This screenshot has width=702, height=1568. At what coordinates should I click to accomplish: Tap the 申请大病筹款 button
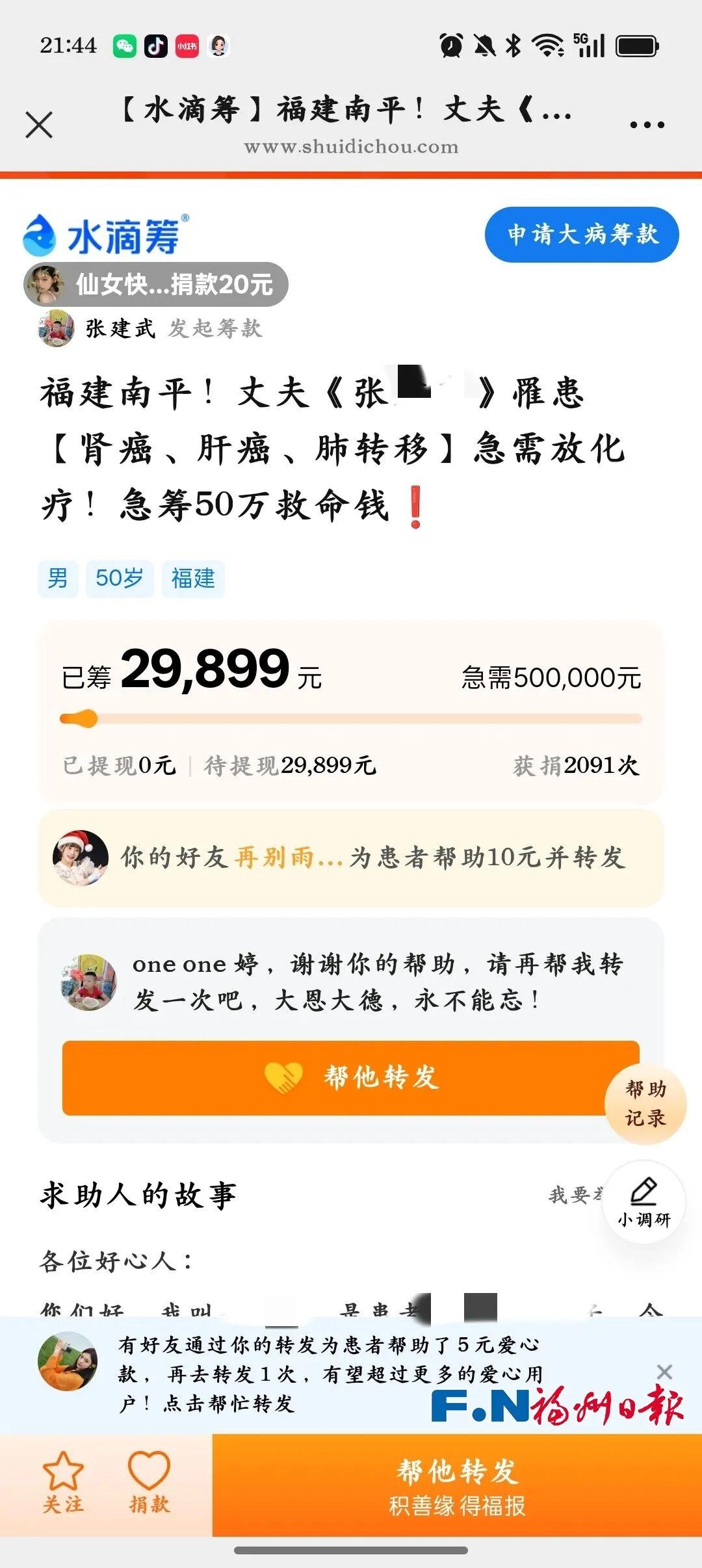(x=583, y=235)
